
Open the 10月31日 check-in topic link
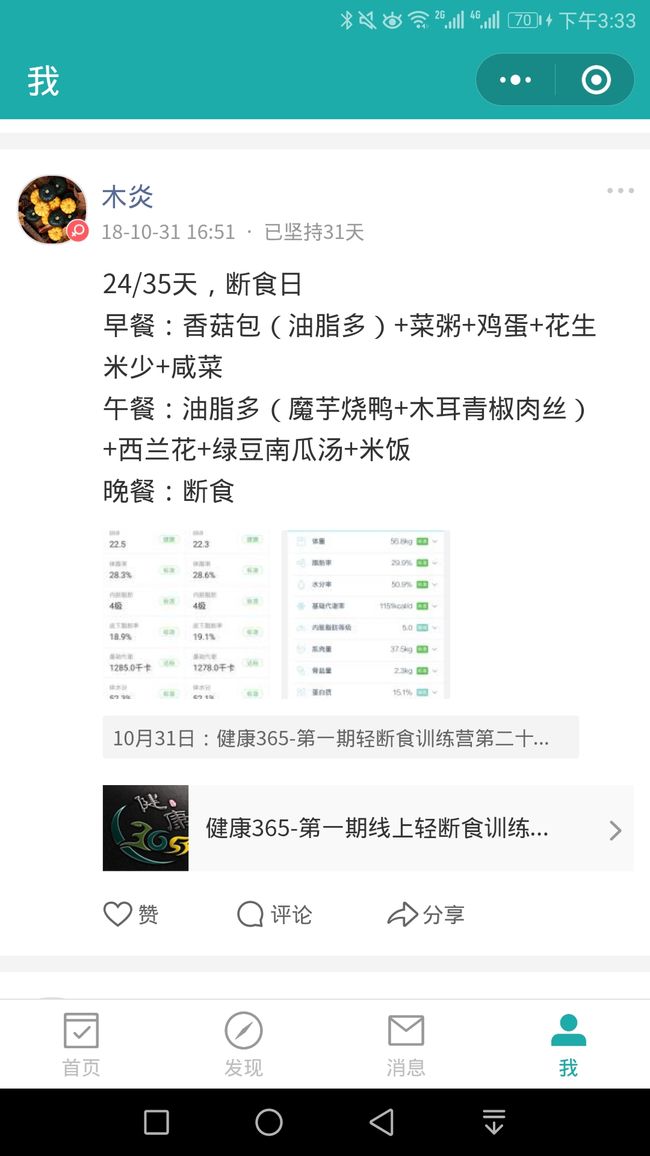[340, 737]
